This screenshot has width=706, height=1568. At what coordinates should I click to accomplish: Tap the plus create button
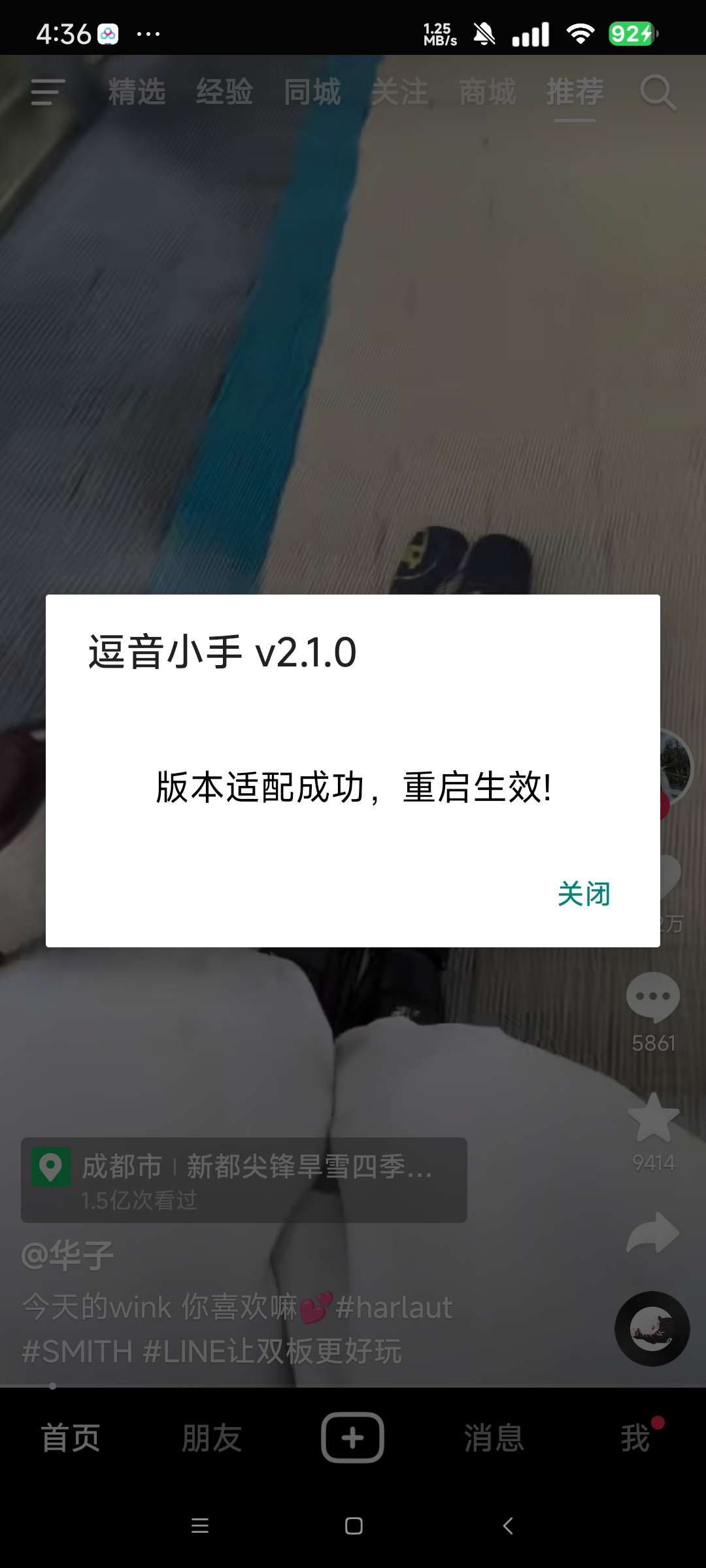pyautogui.click(x=352, y=1437)
